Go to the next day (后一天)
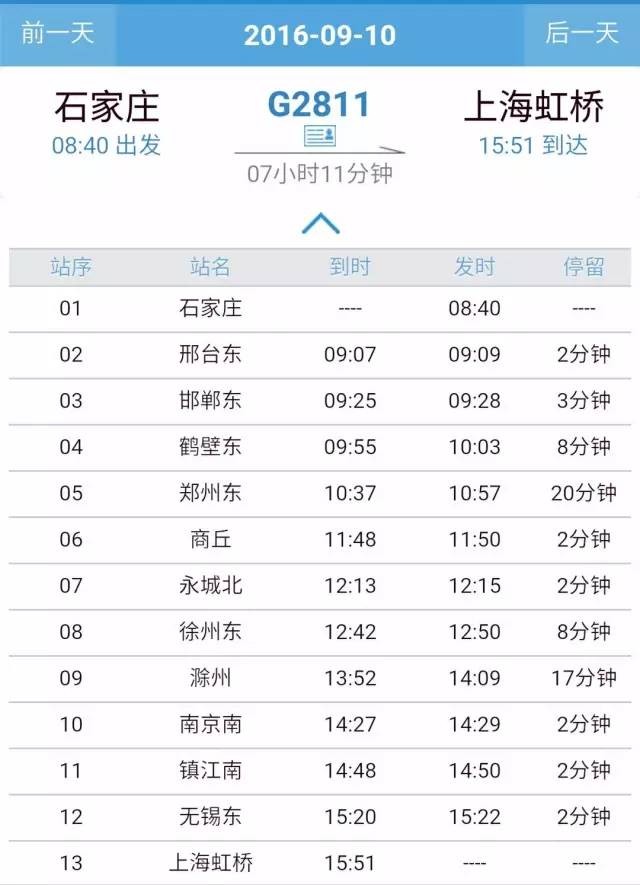This screenshot has height=885, width=640. [x=582, y=34]
